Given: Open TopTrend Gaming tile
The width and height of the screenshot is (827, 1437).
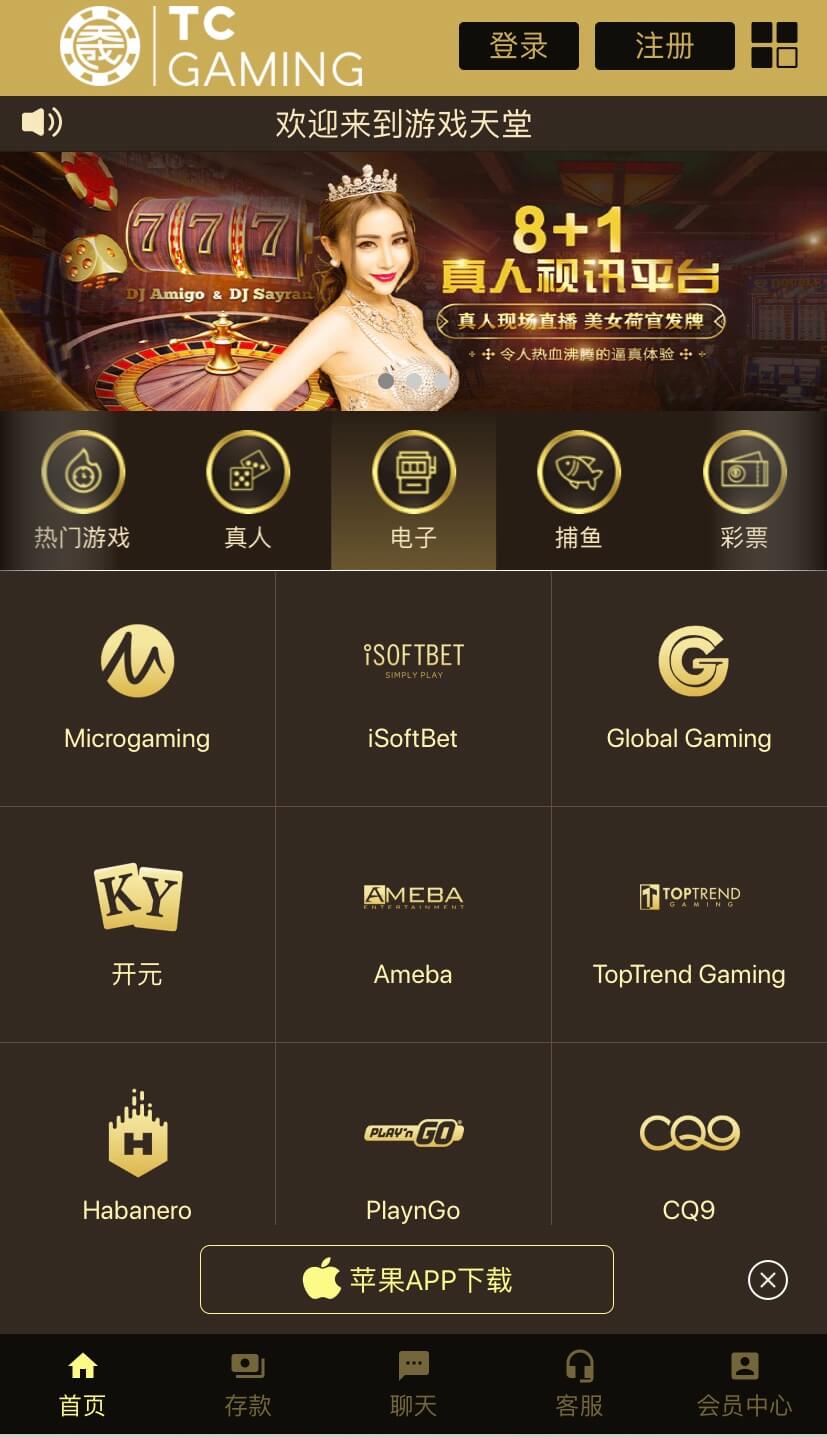Looking at the screenshot, I should click(689, 925).
